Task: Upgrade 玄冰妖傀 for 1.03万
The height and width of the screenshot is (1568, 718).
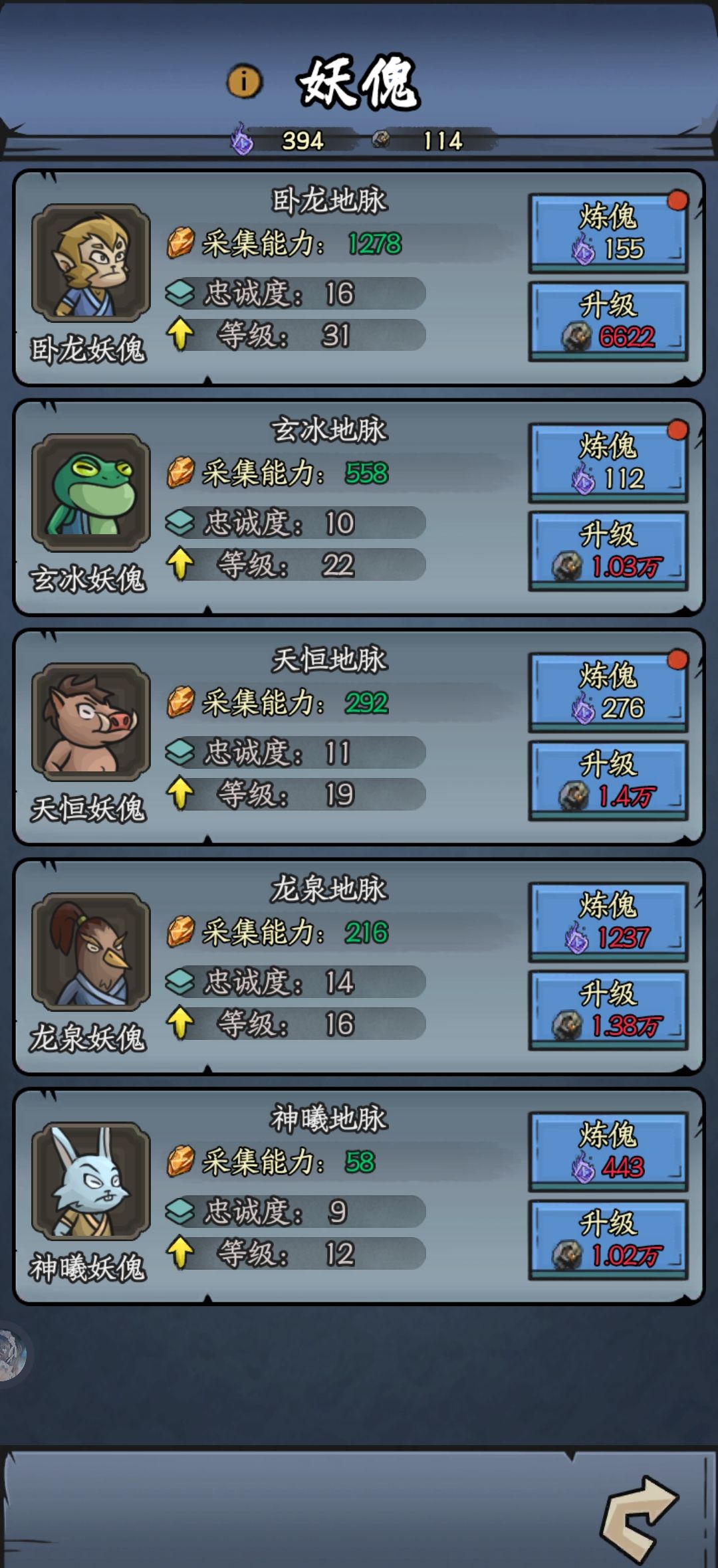Action: 608,551
